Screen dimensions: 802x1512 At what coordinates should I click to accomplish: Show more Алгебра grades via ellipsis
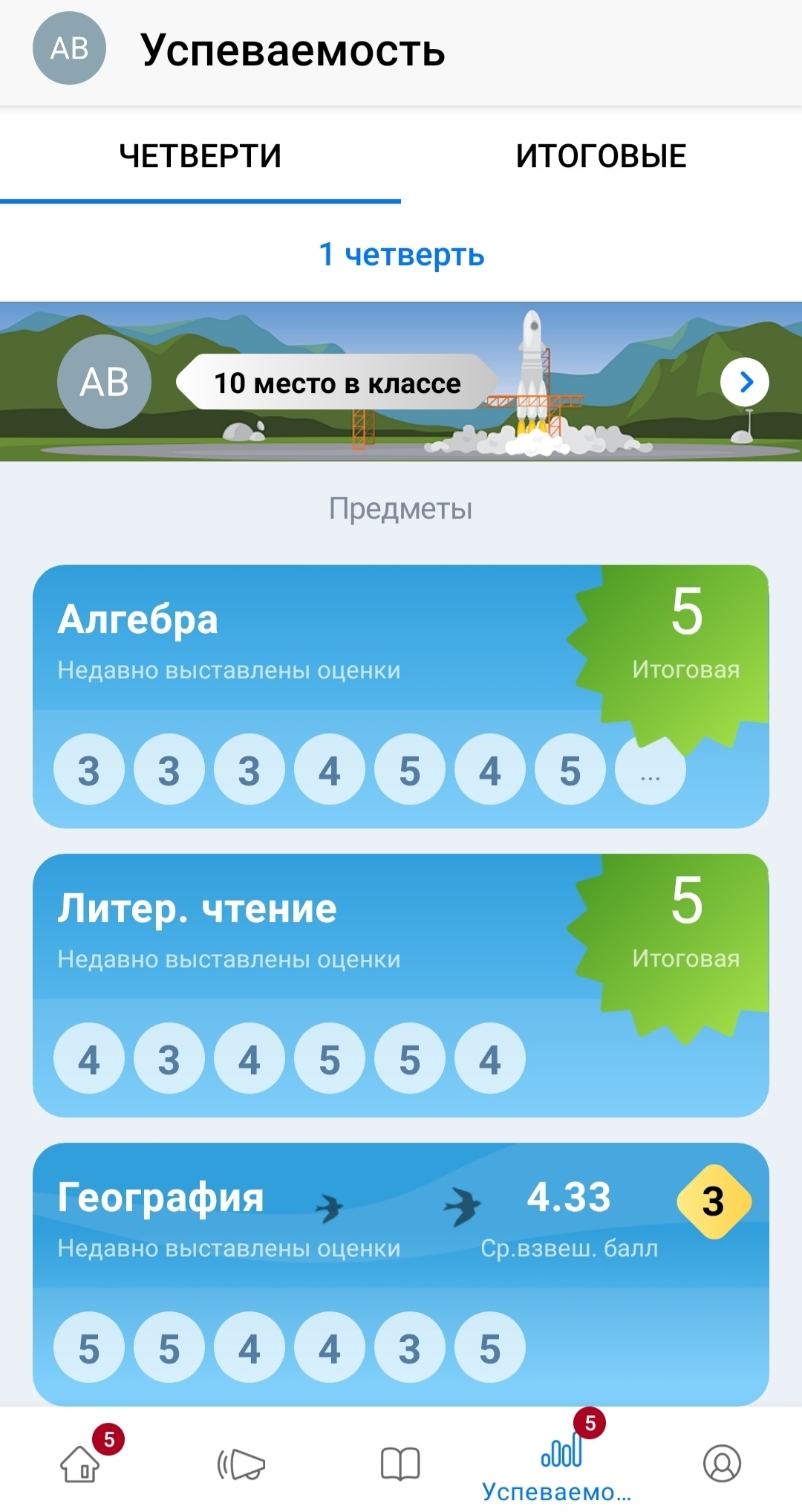click(650, 770)
